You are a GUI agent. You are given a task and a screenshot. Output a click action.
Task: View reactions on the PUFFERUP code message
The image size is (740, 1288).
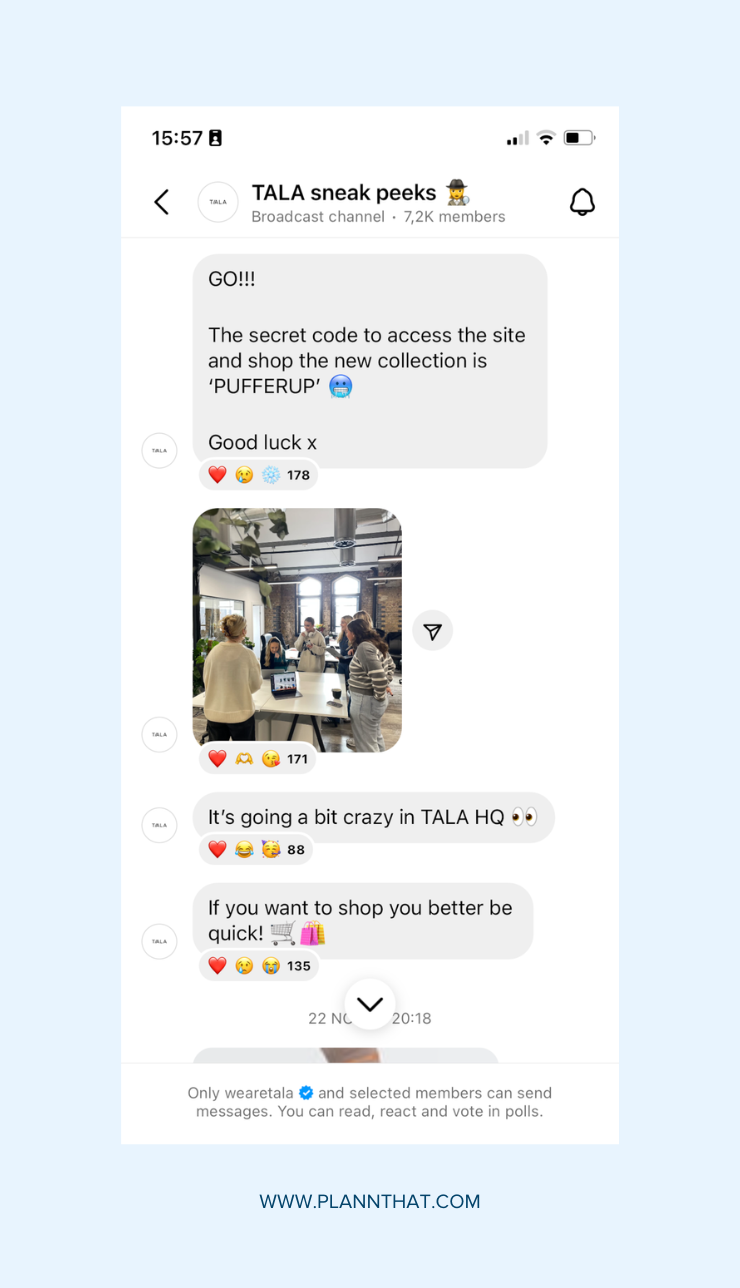[x=258, y=475]
